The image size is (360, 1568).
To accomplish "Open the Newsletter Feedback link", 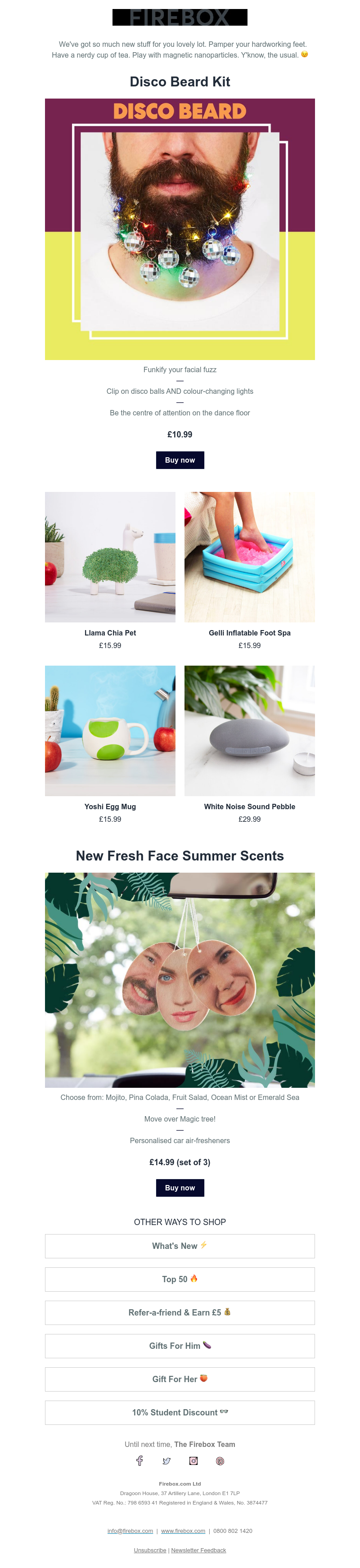I will tap(198, 1550).
